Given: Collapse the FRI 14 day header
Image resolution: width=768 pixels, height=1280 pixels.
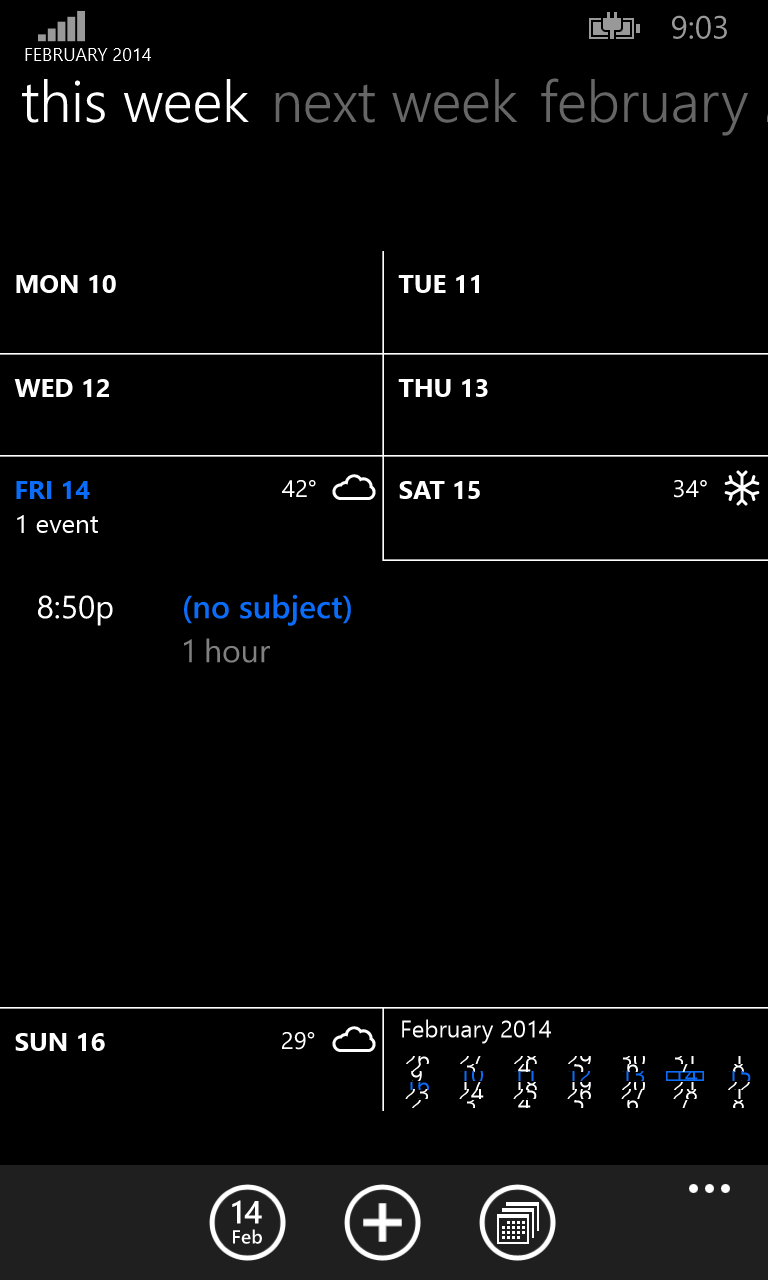Looking at the screenshot, I should (191, 507).
